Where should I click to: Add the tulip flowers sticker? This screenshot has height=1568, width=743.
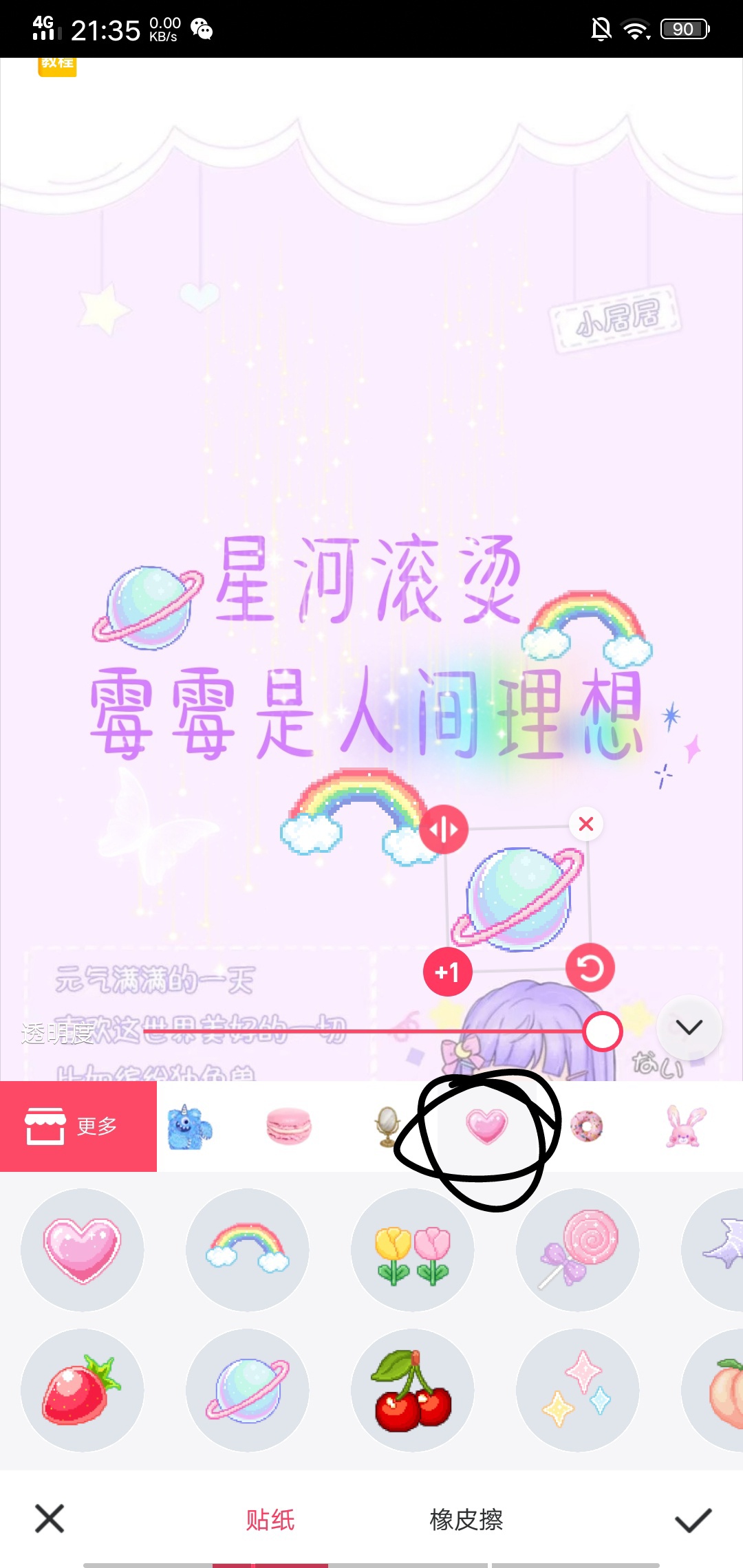click(x=413, y=1250)
